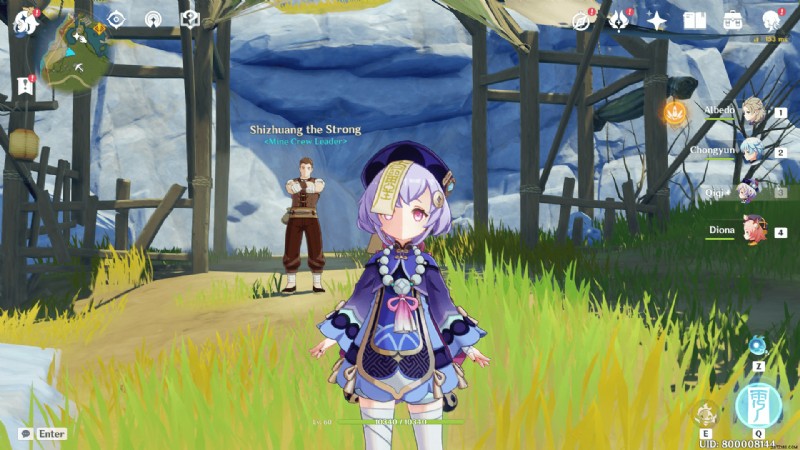Screen dimensions: 800x450
Task: Select party member Qiqi
Action: (x=752, y=192)
